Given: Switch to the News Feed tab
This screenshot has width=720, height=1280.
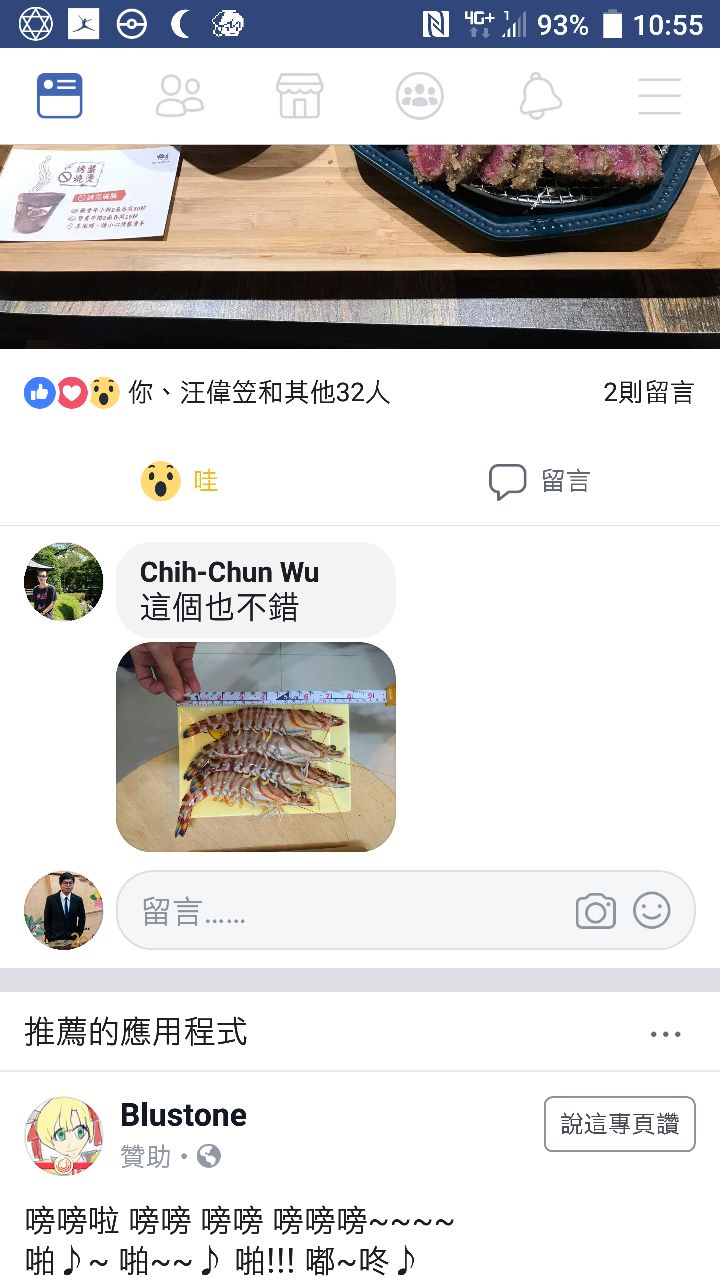Looking at the screenshot, I should click(60, 97).
